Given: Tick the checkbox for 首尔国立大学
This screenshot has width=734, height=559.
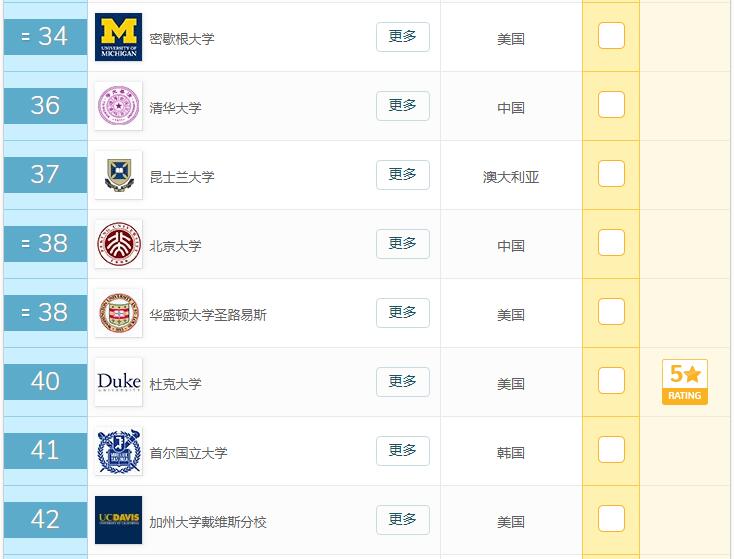Looking at the screenshot, I should click(x=611, y=450).
